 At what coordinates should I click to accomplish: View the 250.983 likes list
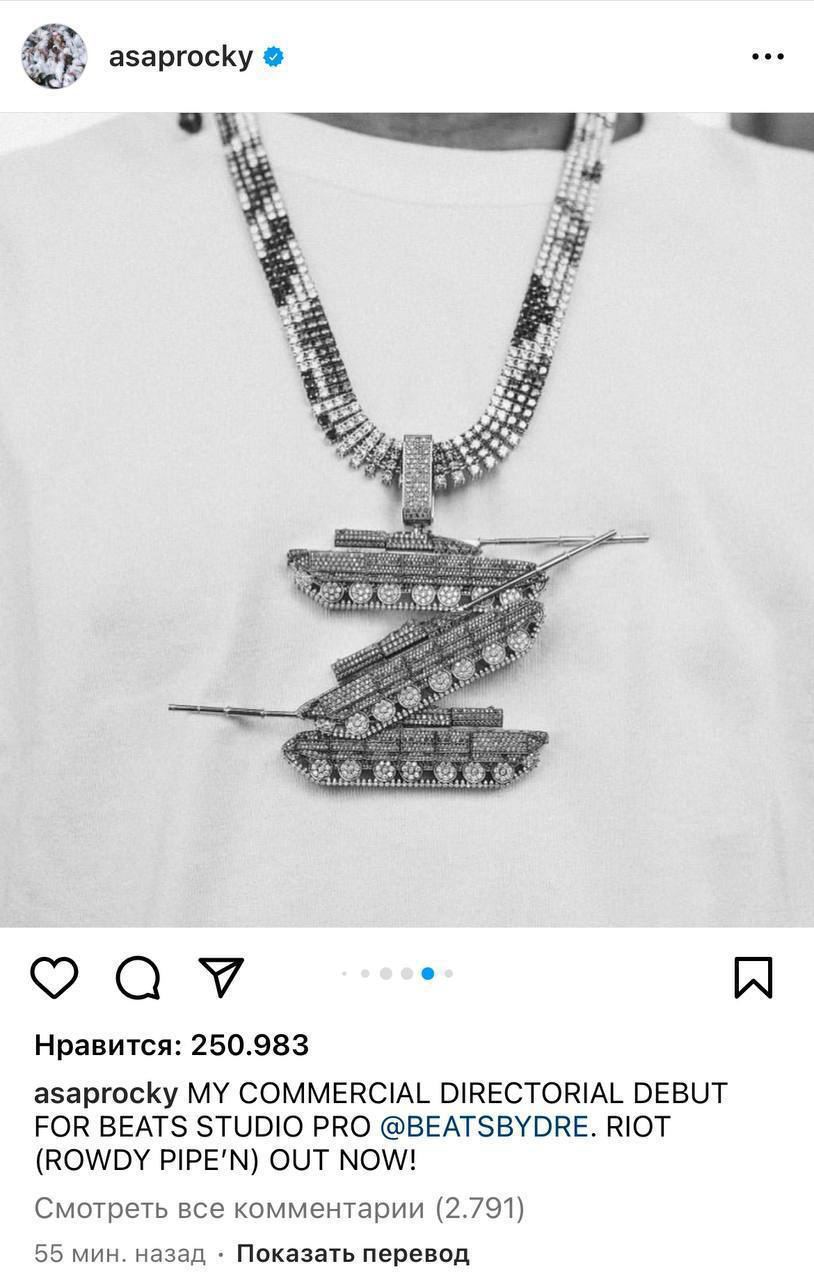[171, 1046]
